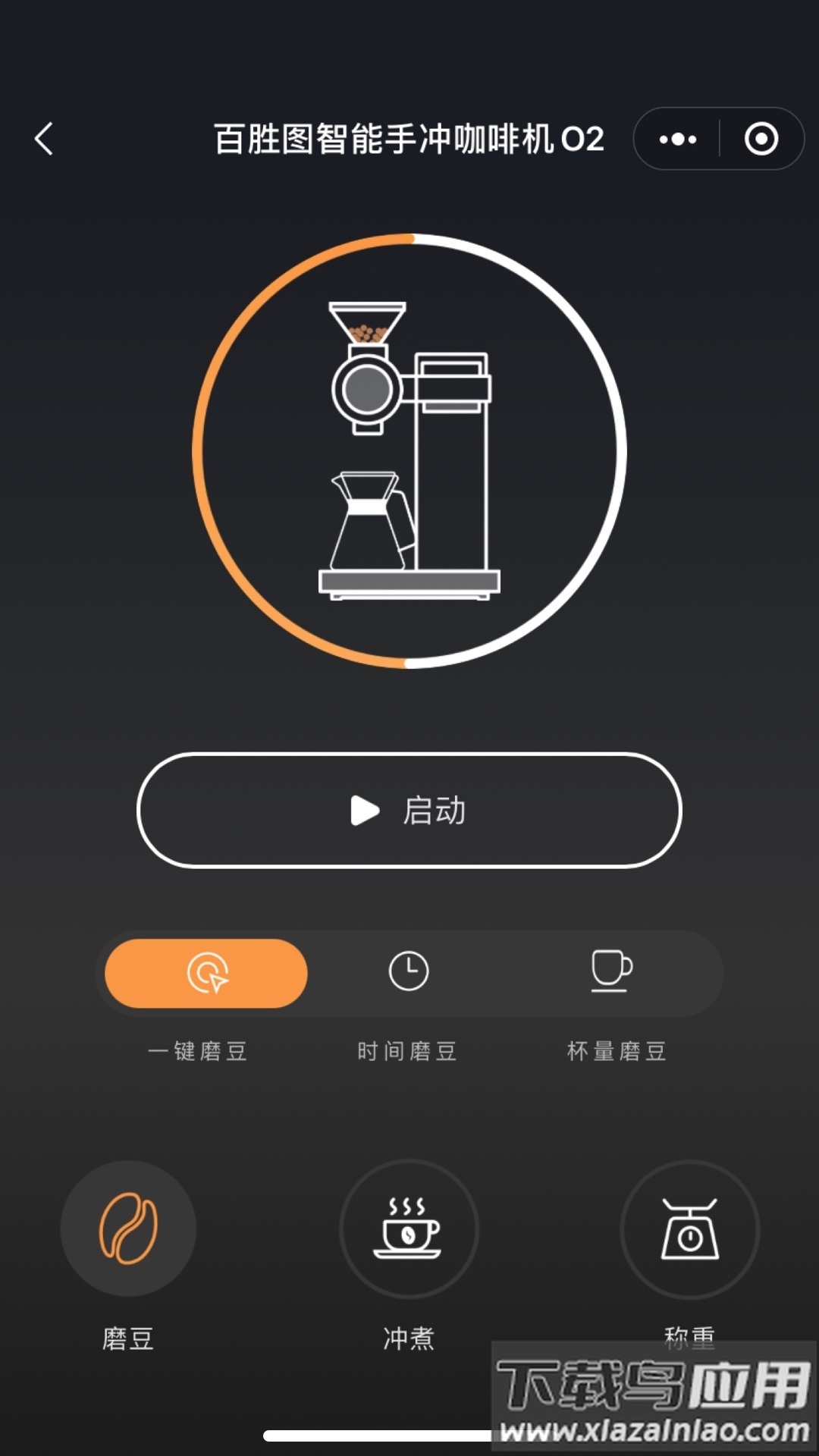Image resolution: width=819 pixels, height=1456 pixels.
Task: Click the one-key grind target icon
Action: (x=206, y=973)
